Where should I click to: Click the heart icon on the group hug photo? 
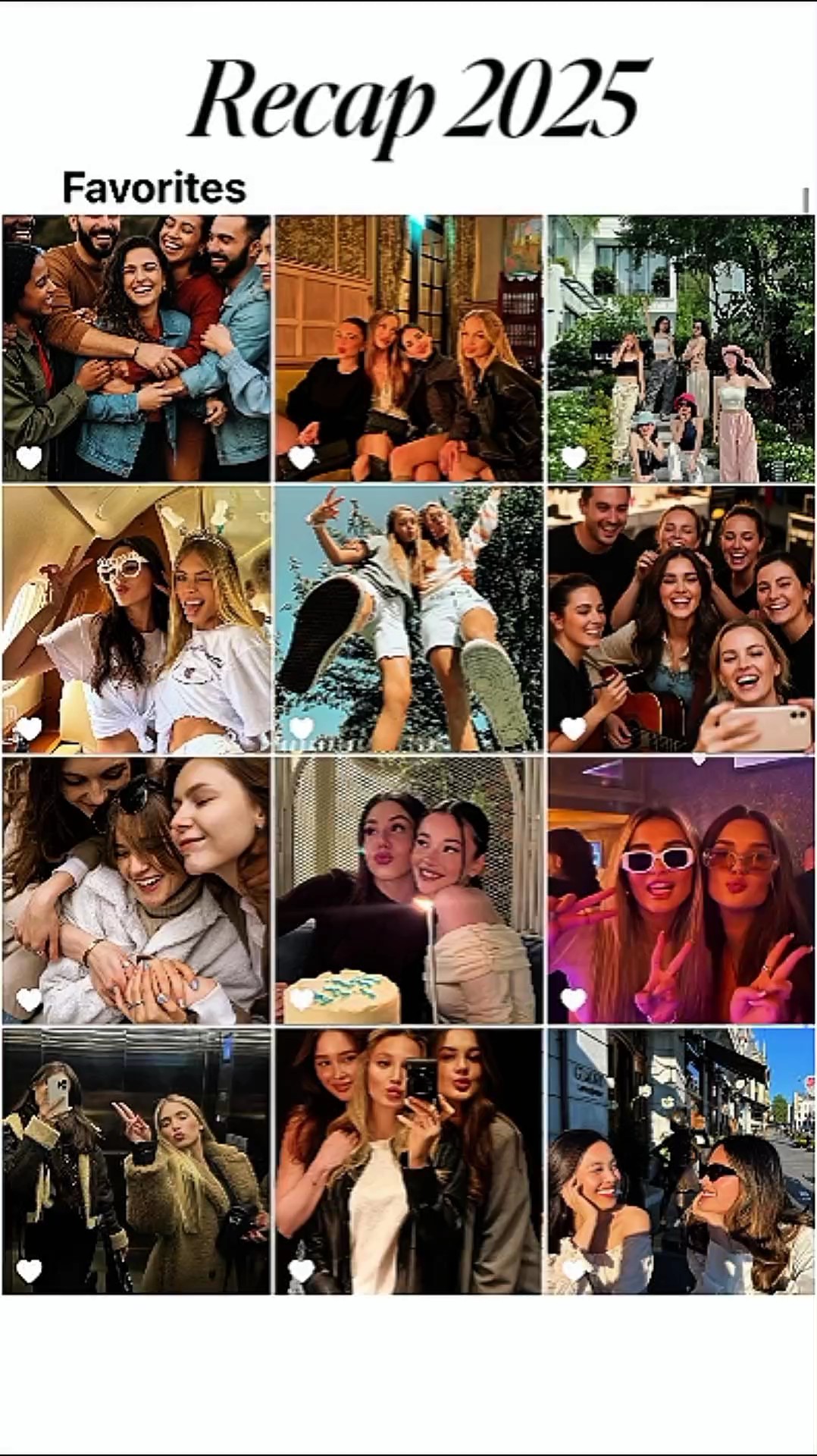point(29,458)
